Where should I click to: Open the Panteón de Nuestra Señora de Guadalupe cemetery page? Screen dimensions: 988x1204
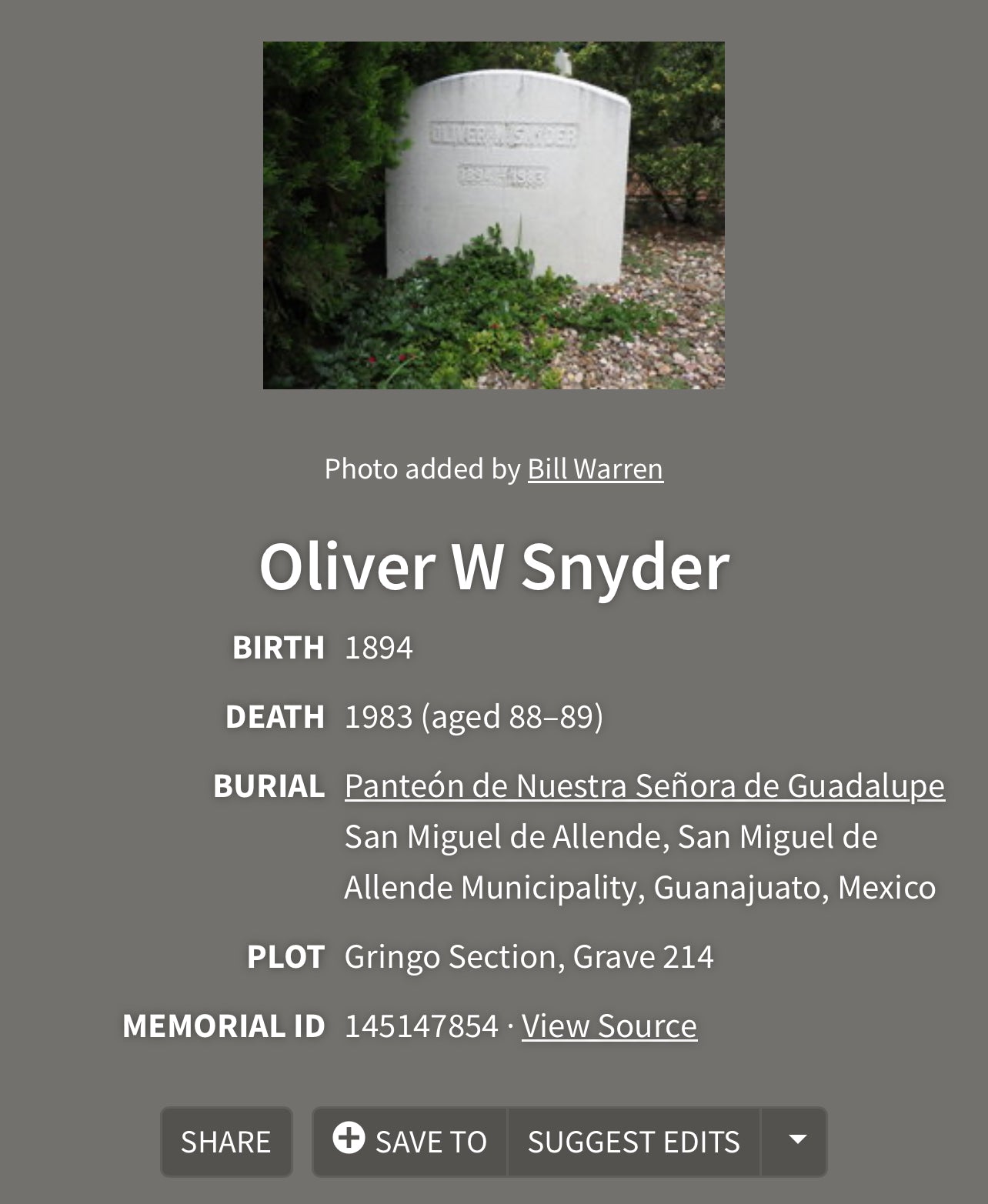(x=644, y=785)
